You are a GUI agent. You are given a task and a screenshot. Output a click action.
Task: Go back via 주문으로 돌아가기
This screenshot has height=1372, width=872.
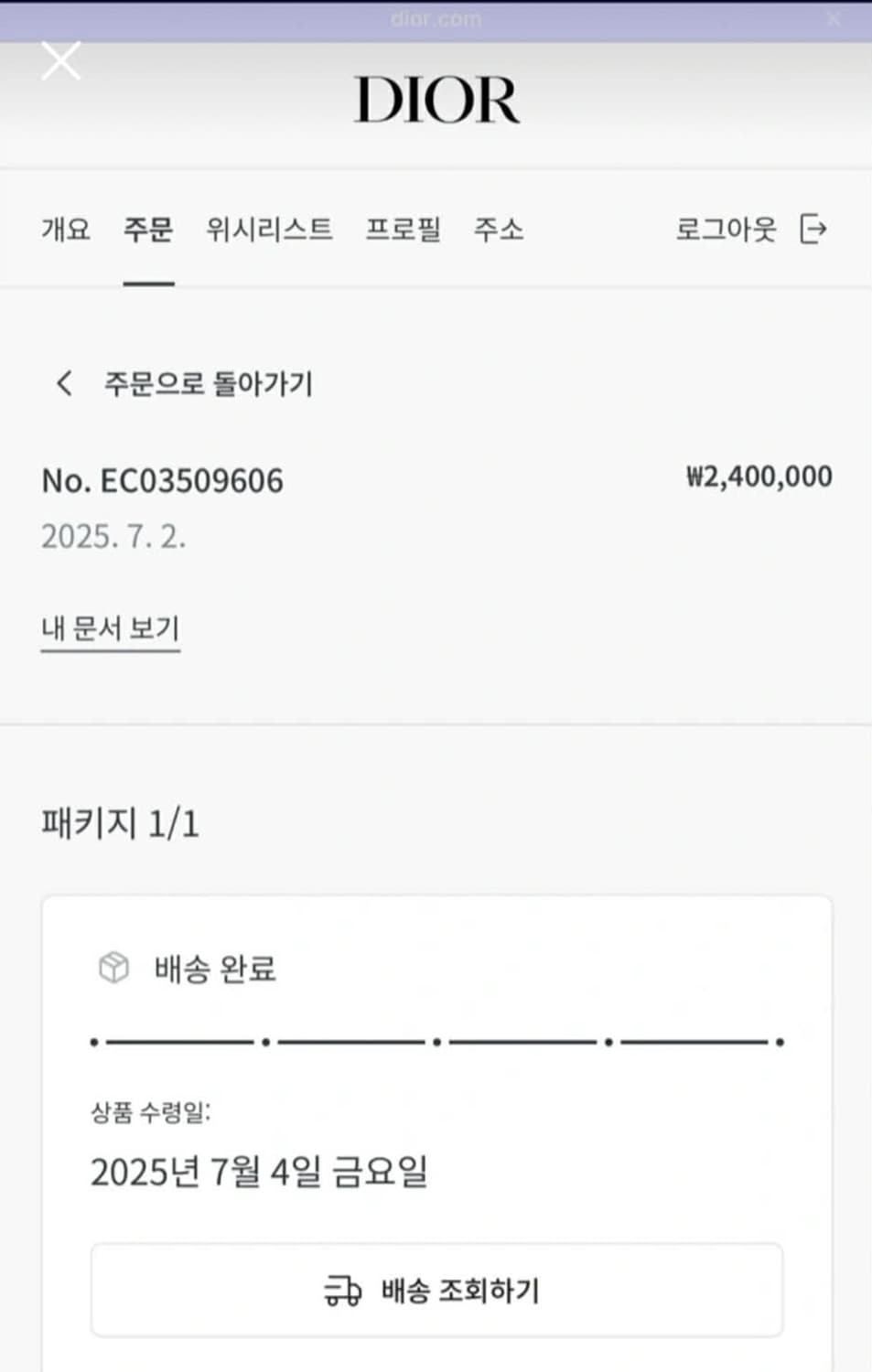(x=209, y=384)
